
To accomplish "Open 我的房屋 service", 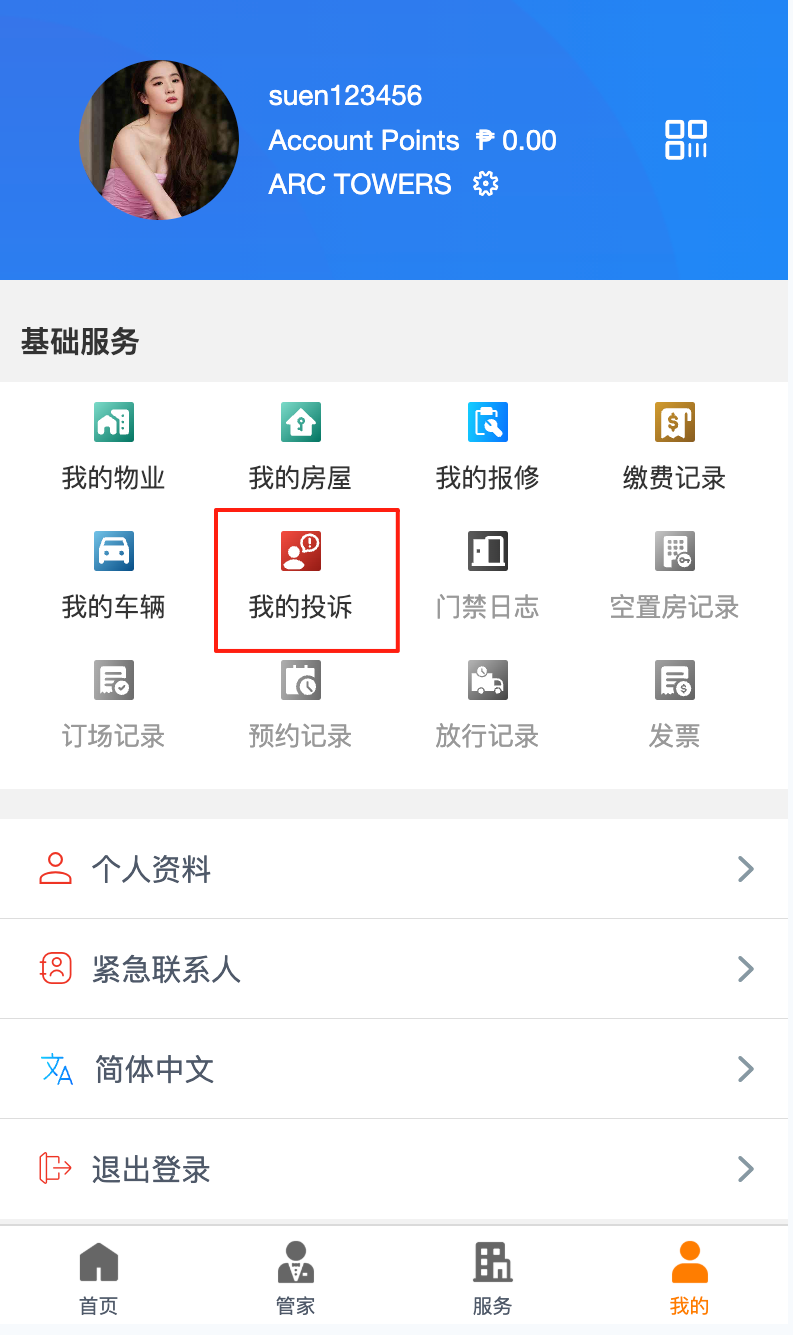I will (300, 446).
